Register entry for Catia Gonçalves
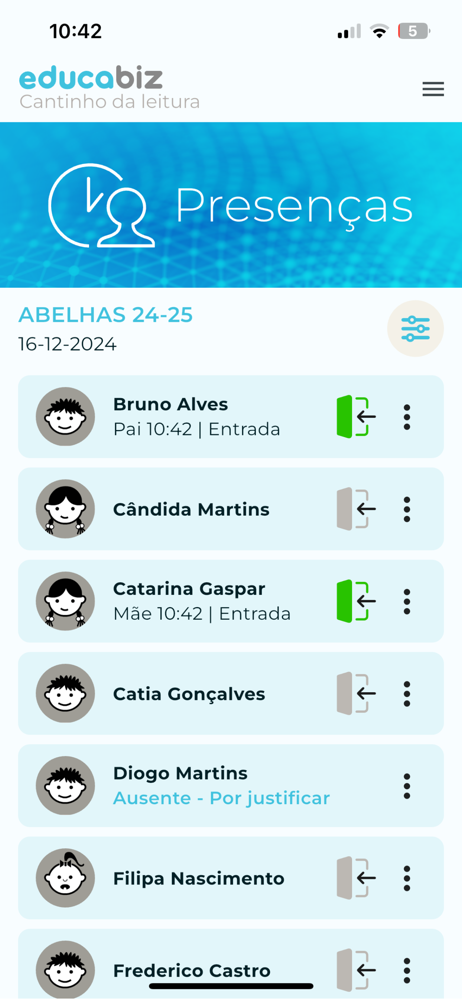Viewport: 462px width, 1000px height. pyautogui.click(x=356, y=693)
